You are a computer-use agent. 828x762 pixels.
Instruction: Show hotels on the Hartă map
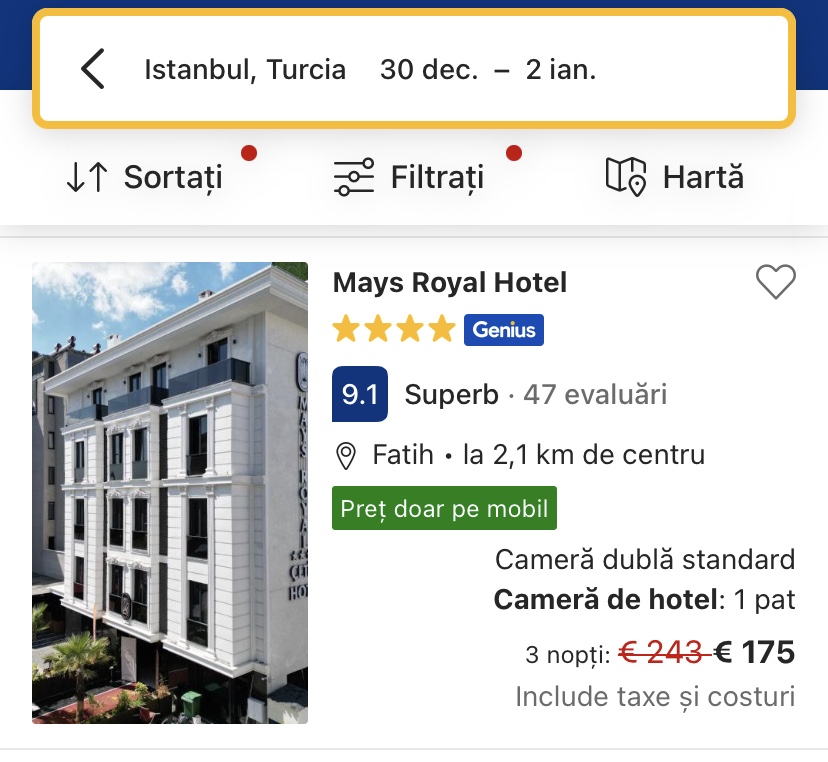click(x=675, y=178)
